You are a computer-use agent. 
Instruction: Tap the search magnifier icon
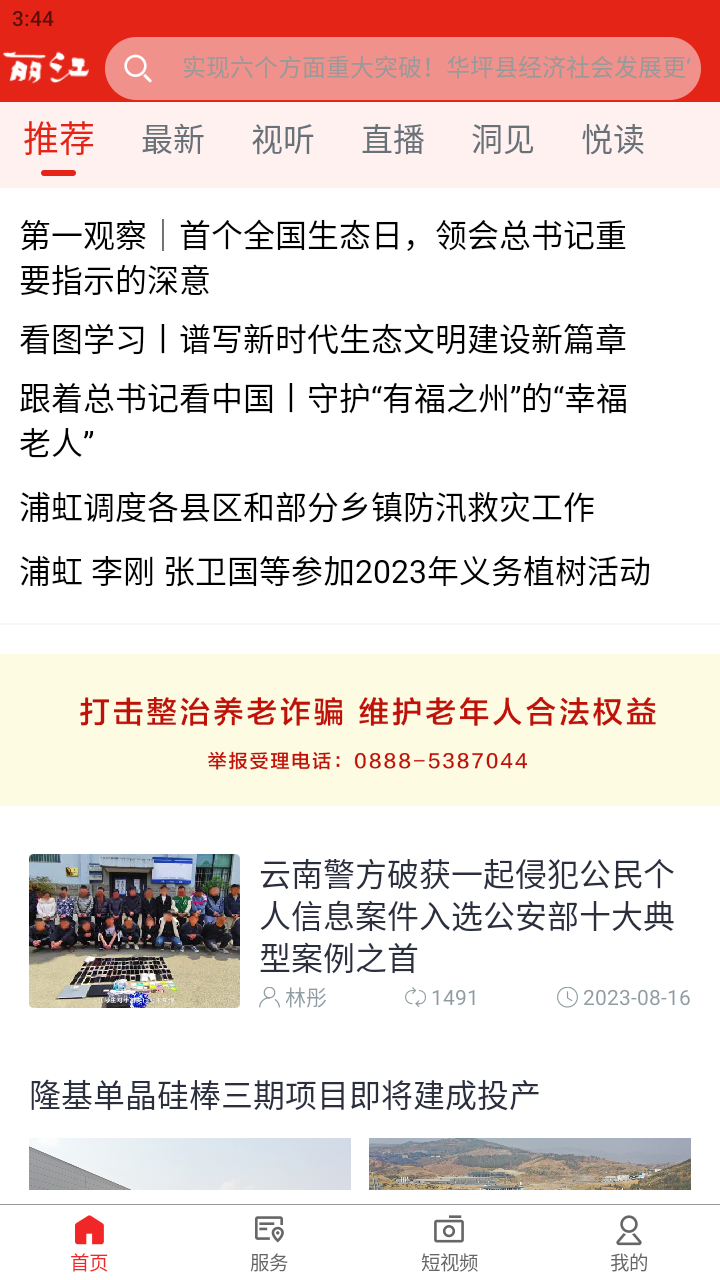coord(138,68)
